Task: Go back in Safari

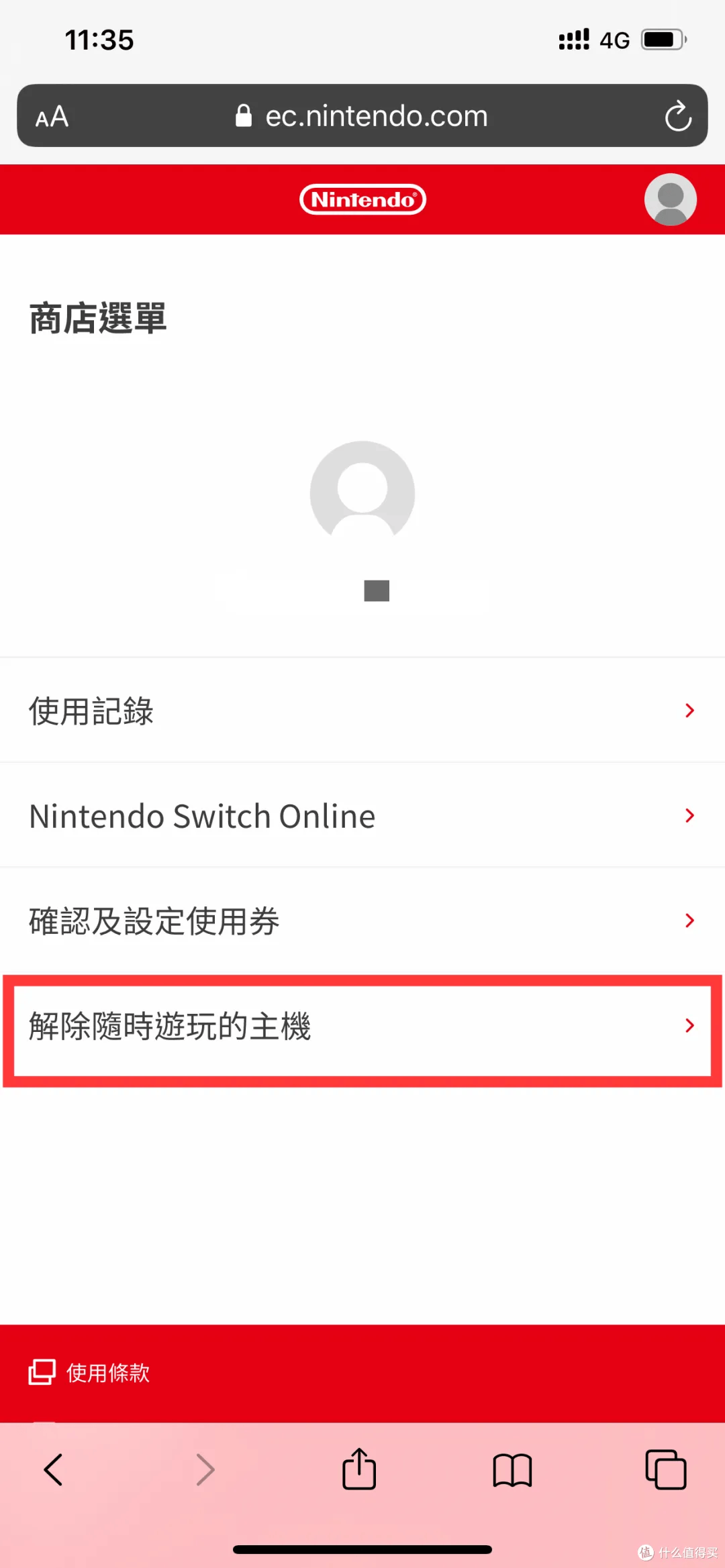Action: [53, 1470]
